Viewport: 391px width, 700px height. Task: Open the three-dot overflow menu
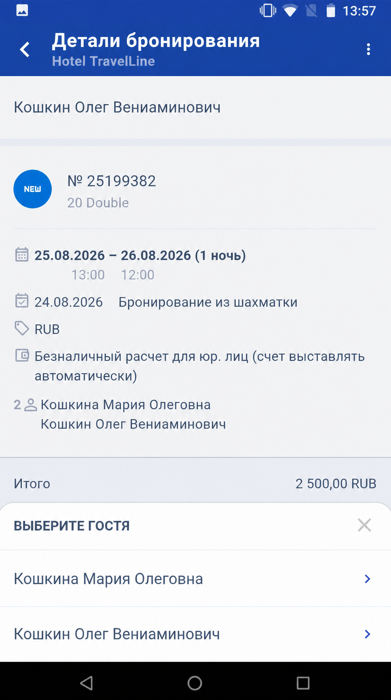368,49
